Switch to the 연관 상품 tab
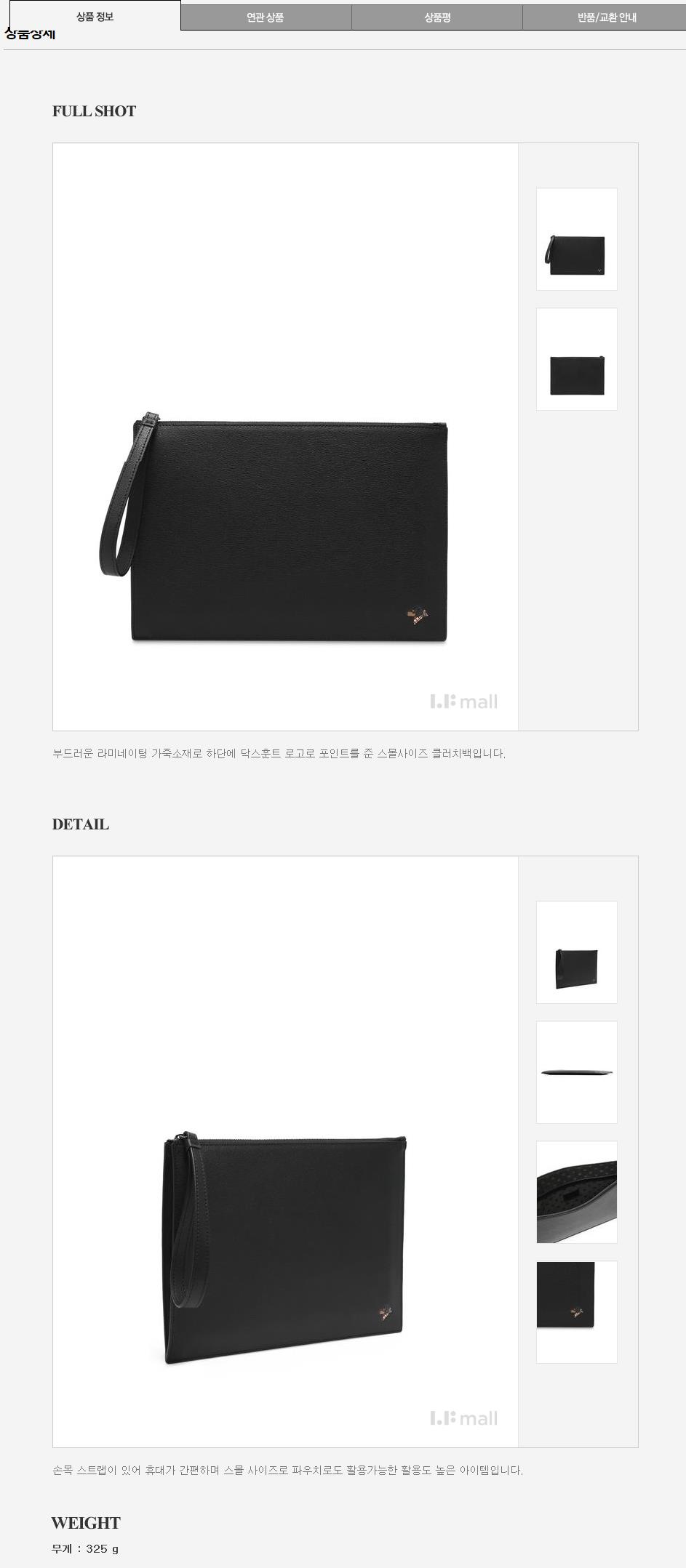 pos(266,17)
